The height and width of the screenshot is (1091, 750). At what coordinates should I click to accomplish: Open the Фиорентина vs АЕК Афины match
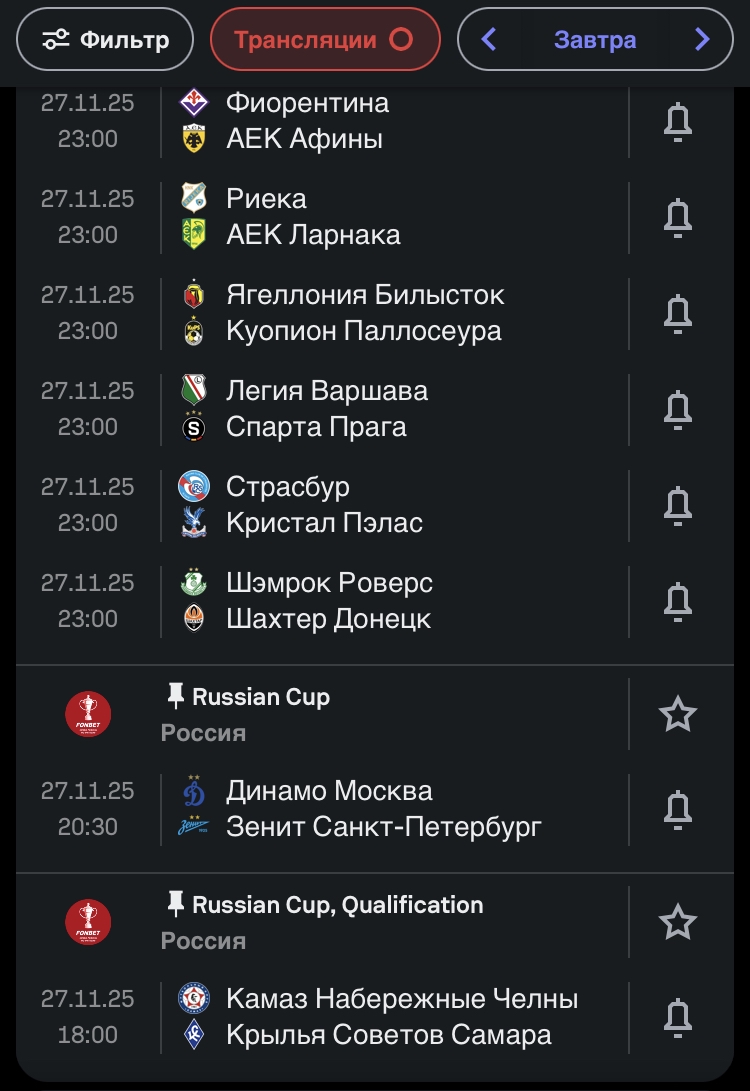coord(305,121)
